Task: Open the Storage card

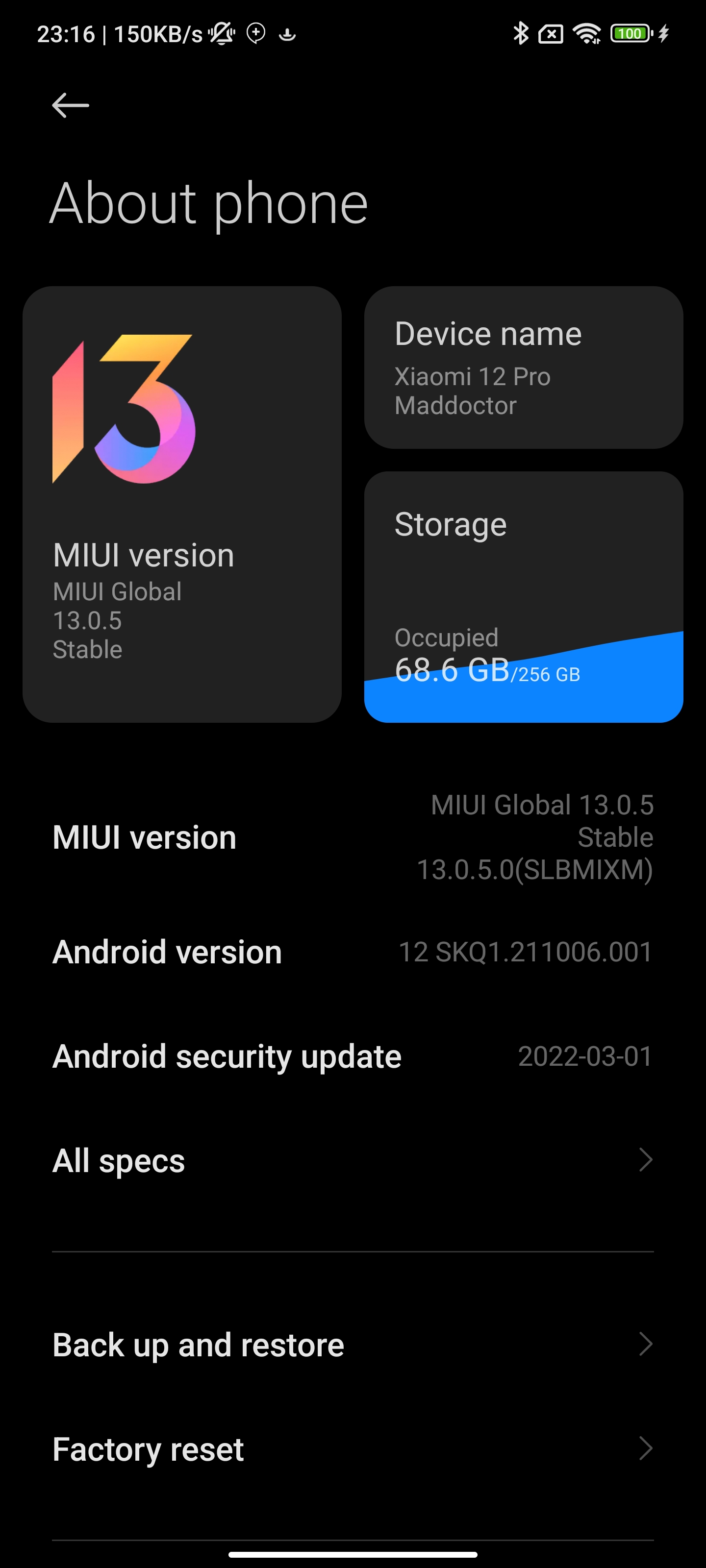Action: (x=523, y=596)
